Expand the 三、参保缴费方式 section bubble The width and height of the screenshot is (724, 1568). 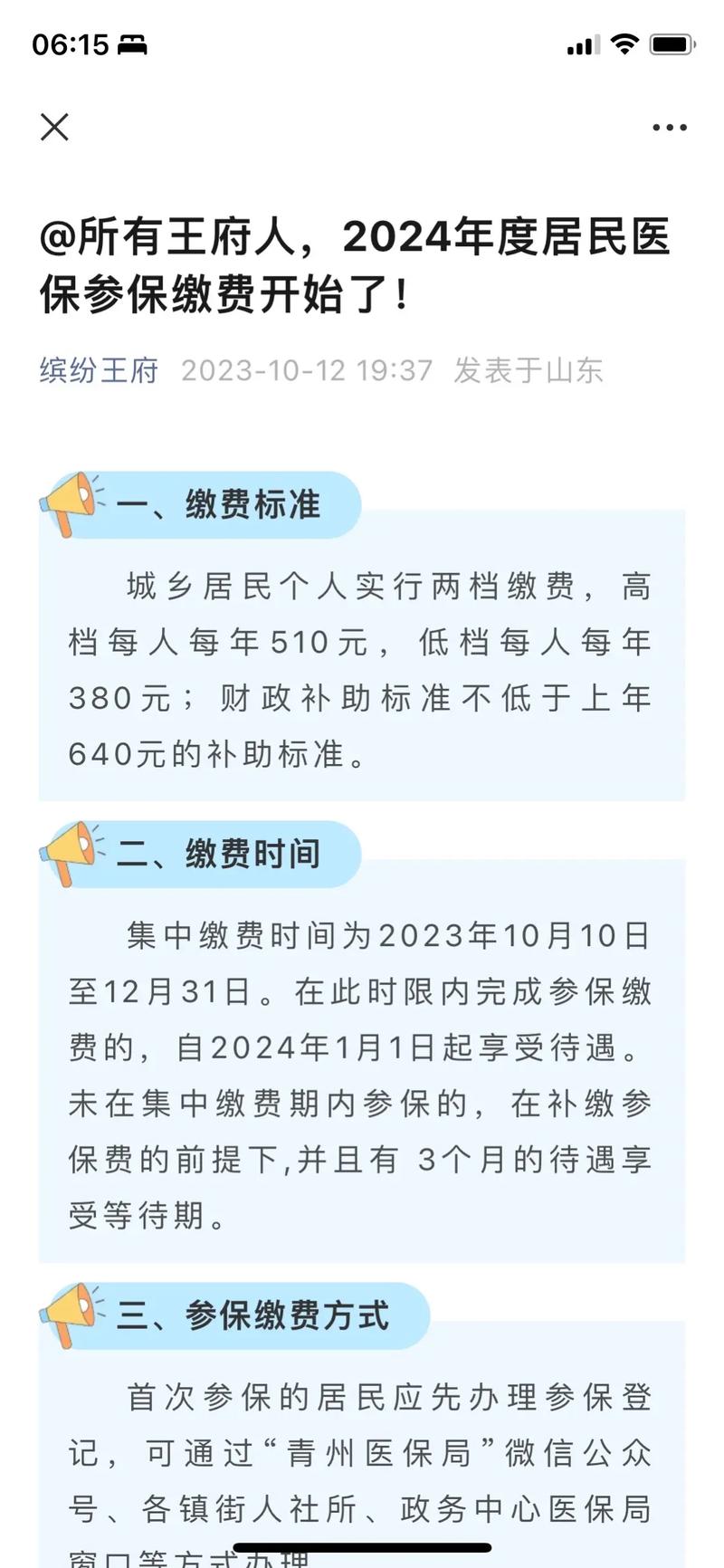253,1316
